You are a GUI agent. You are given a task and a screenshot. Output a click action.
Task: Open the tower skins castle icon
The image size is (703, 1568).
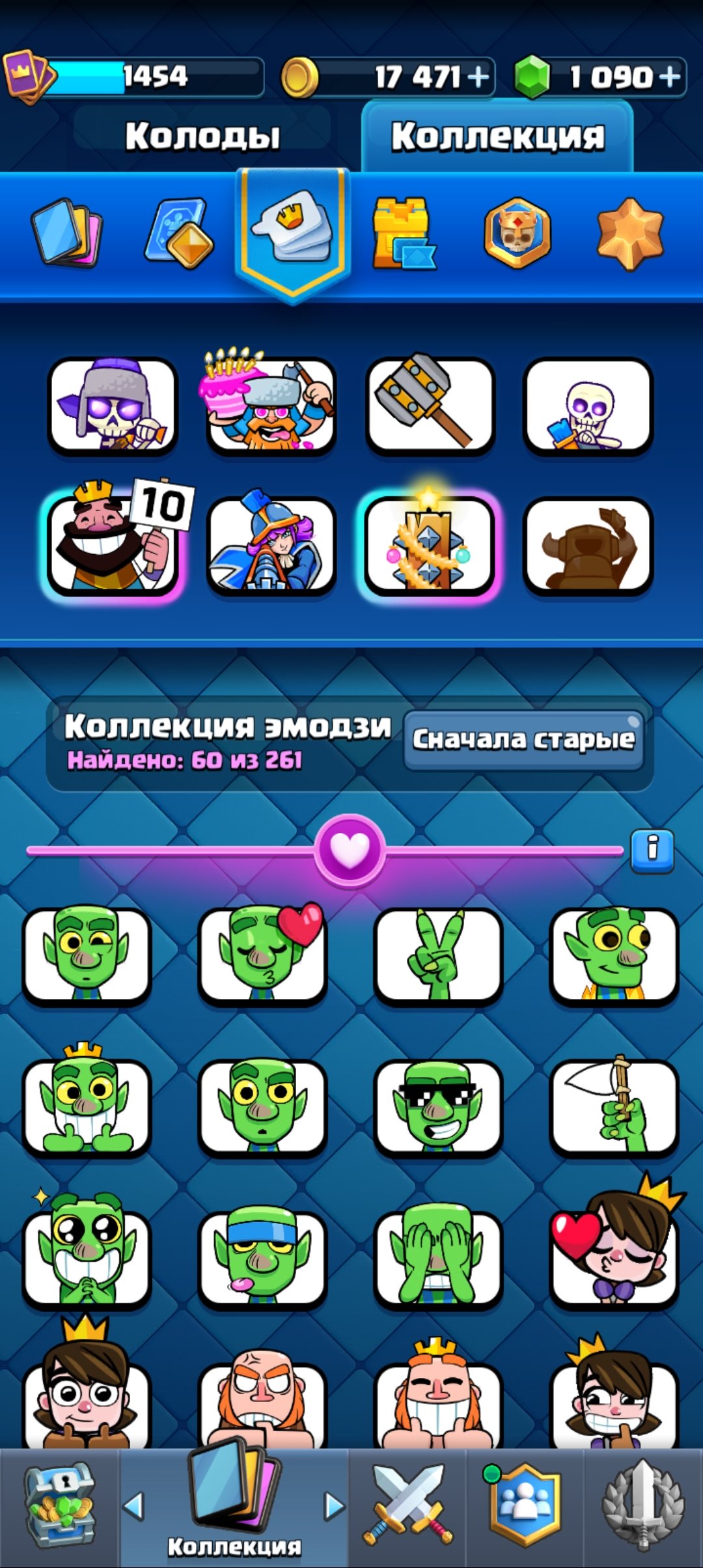[x=403, y=233]
